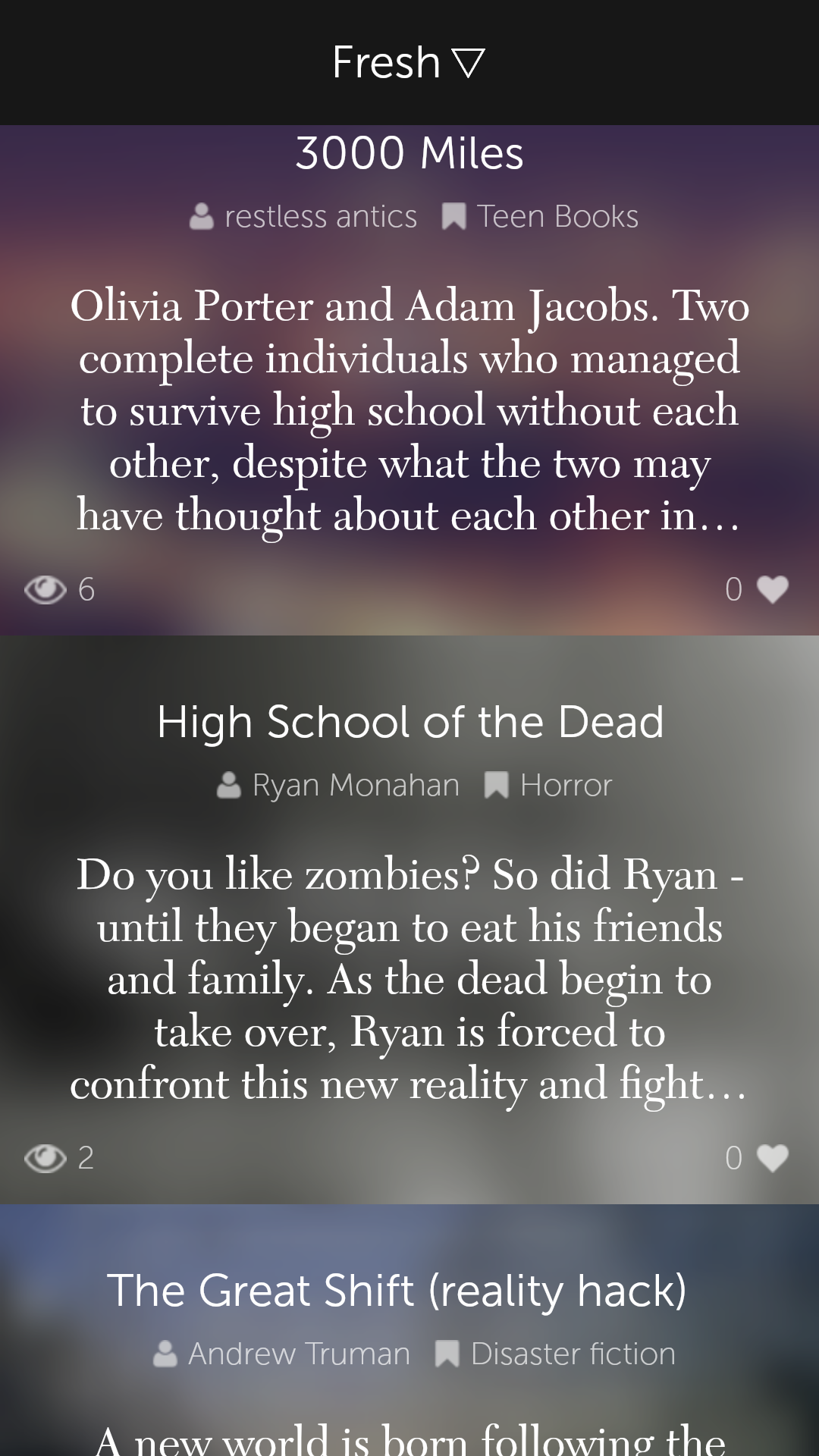View author restless antics
Viewport: 819px width, 1456px height.
(x=303, y=217)
